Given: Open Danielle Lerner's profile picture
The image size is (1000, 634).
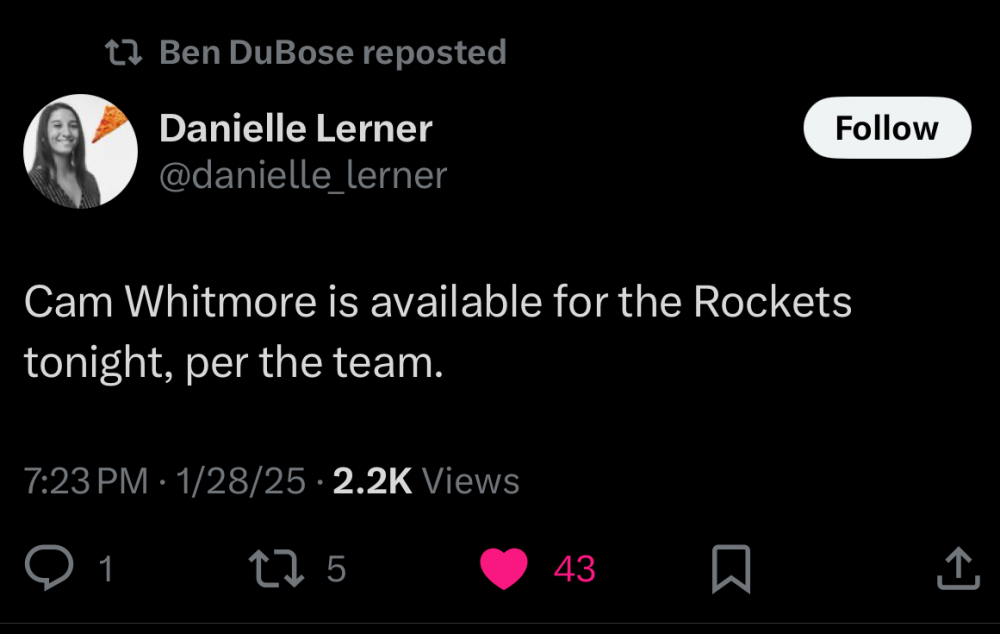Looking at the screenshot, I should coord(80,152).
